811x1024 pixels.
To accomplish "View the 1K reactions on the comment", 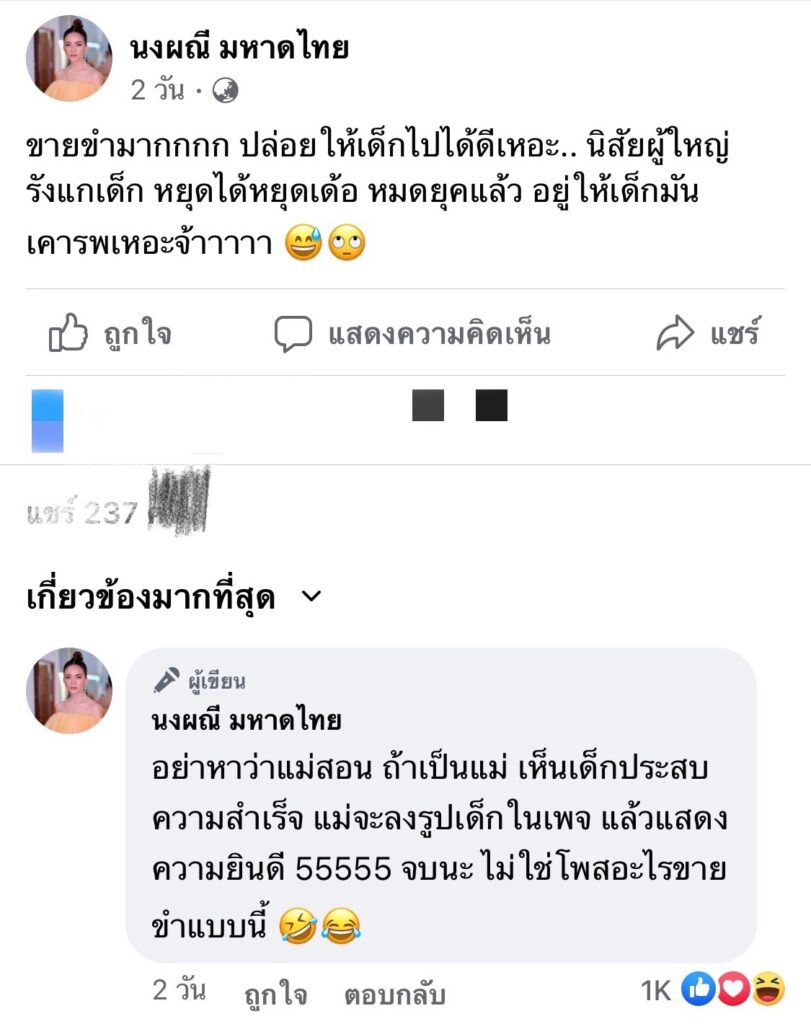I will [x=712, y=990].
